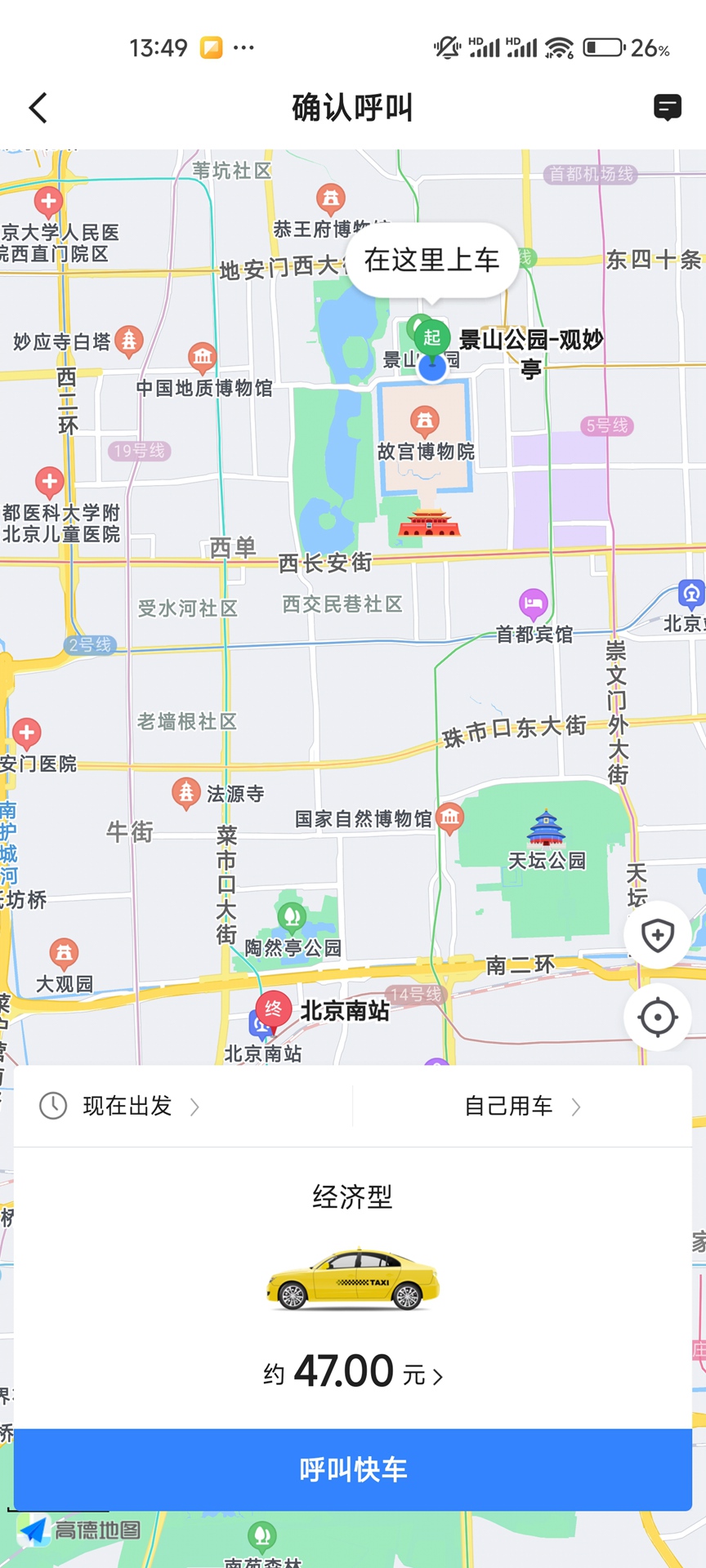The image size is (706, 1568).
Task: Select the 首都宾馆 hotel marker
Action: click(x=533, y=600)
